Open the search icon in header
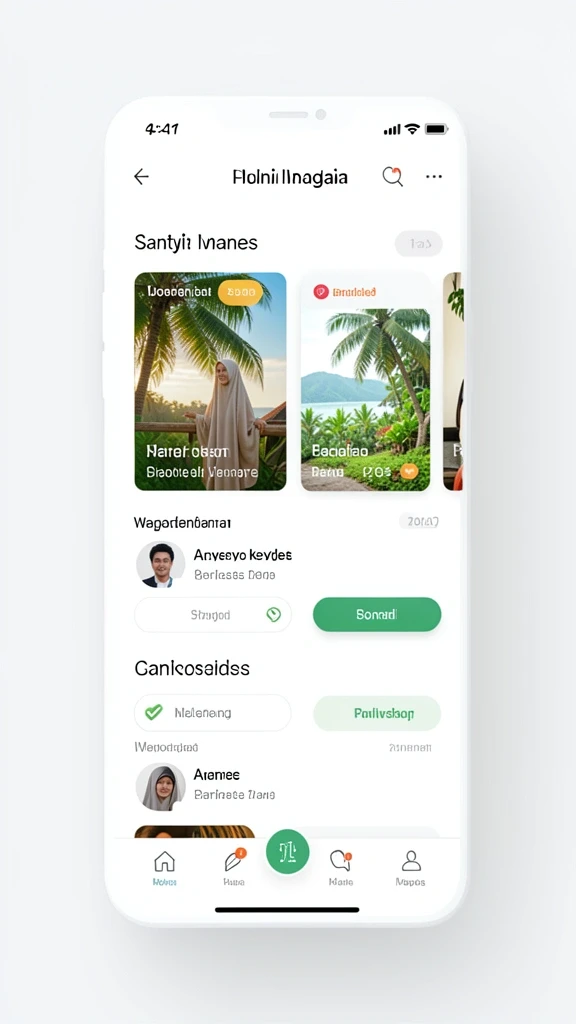This screenshot has height=1024, width=576. tap(392, 176)
